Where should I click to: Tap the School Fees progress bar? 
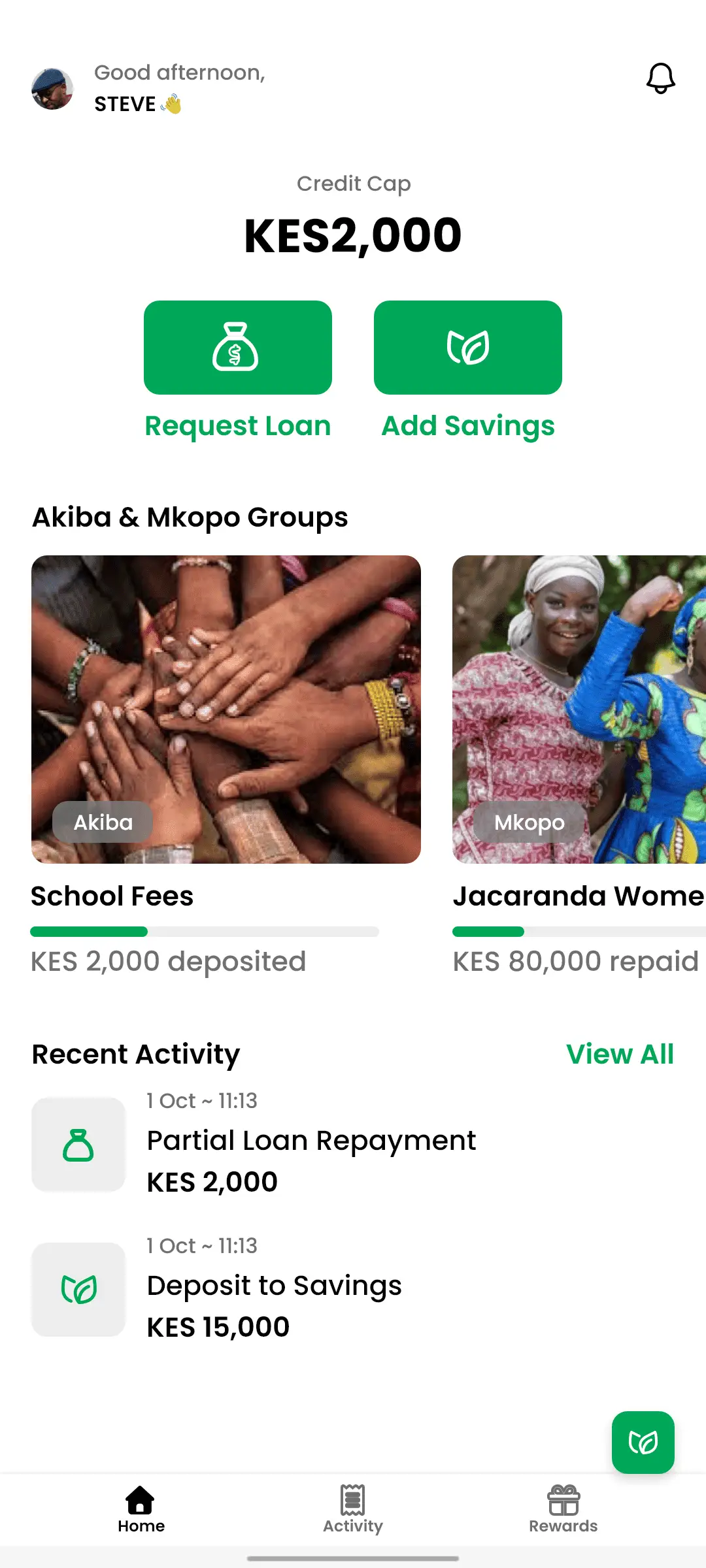[x=205, y=932]
